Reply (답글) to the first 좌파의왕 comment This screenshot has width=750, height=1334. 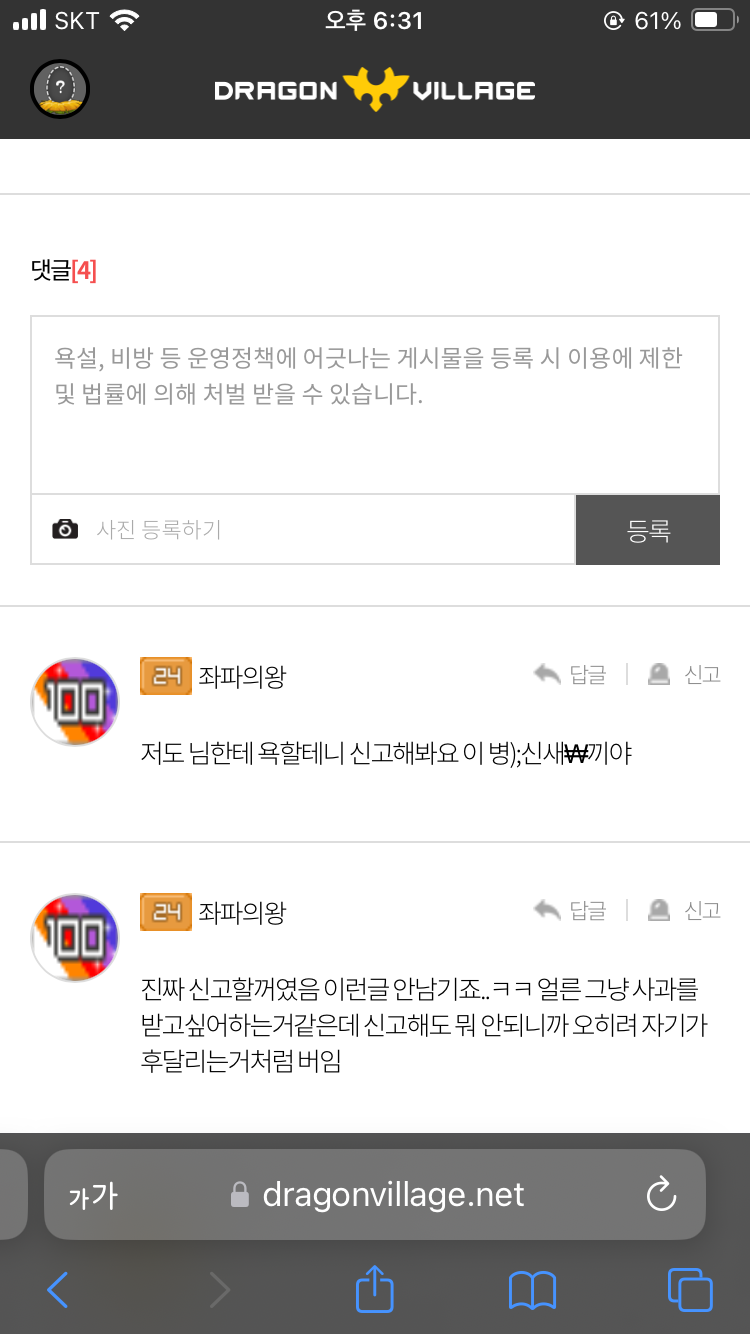tap(571, 675)
